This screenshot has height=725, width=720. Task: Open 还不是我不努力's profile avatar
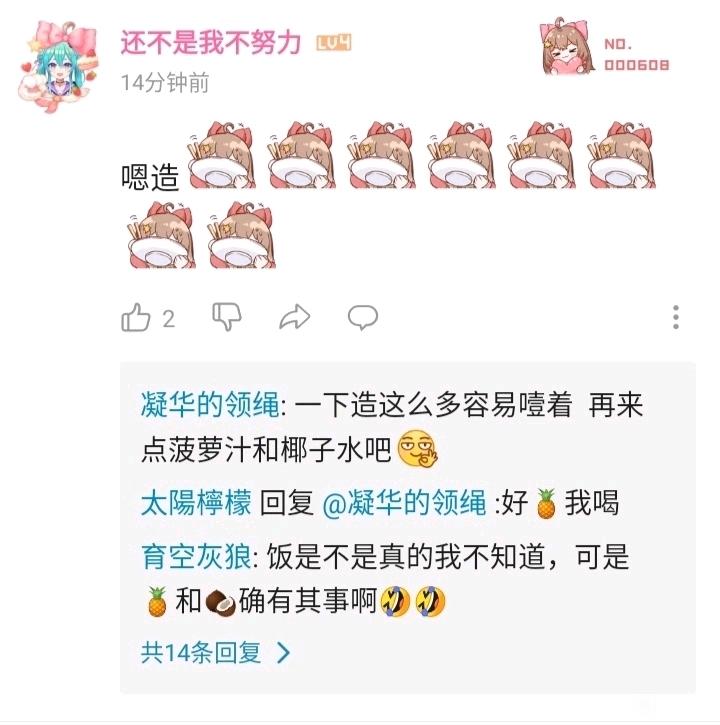(x=58, y=65)
